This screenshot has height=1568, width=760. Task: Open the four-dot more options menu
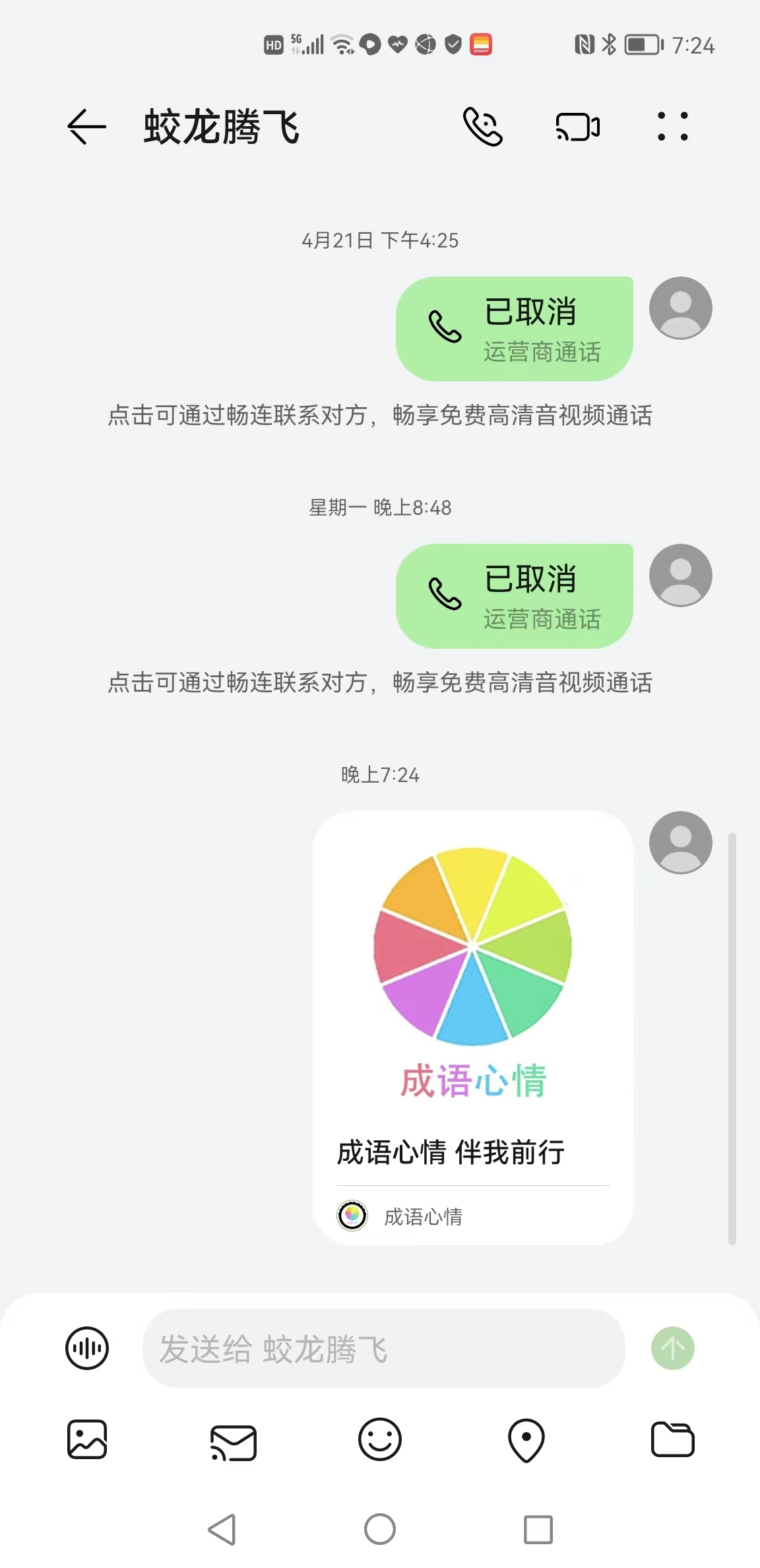[672, 127]
